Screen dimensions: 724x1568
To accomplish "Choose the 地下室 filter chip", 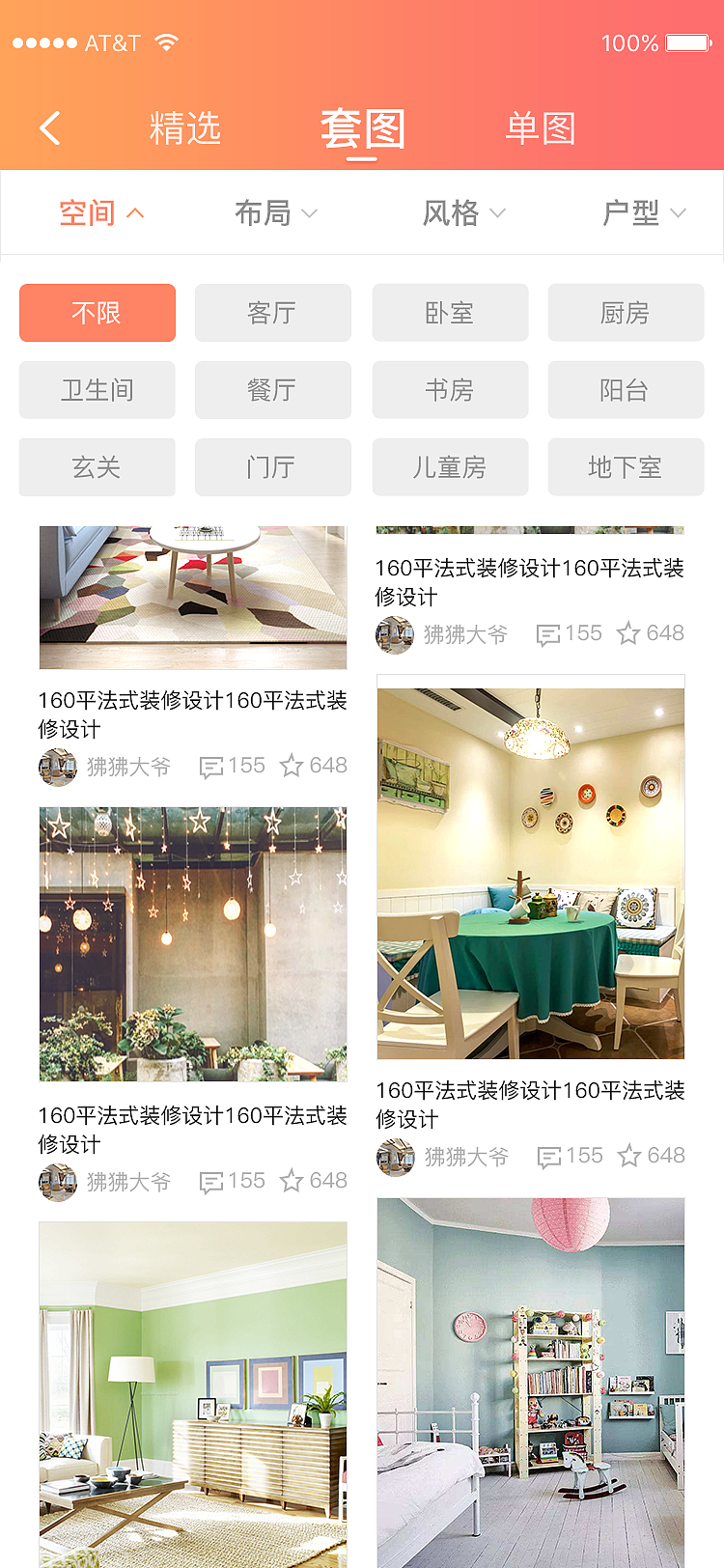I will click(626, 467).
